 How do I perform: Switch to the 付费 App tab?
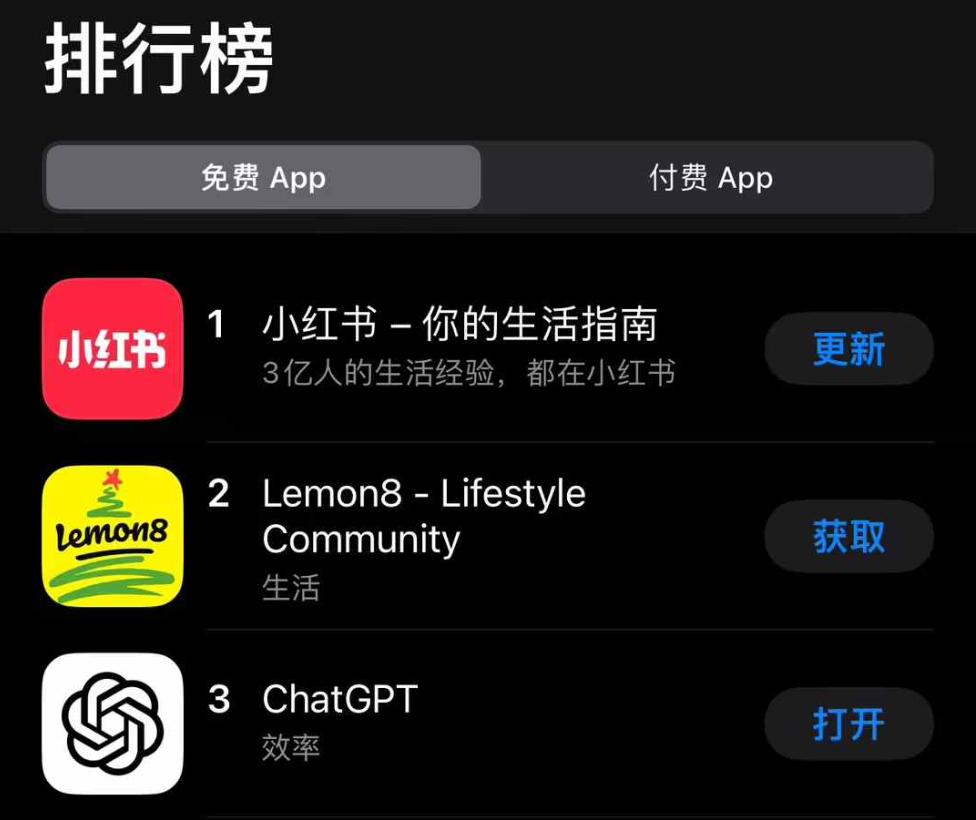710,178
